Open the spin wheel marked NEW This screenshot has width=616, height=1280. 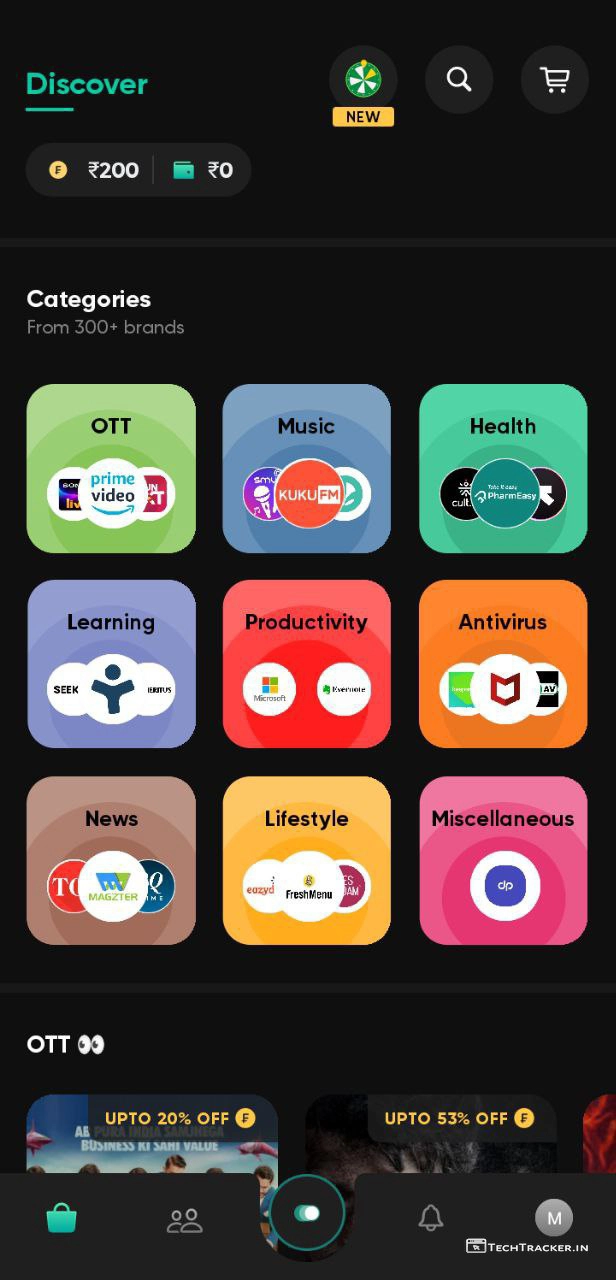[363, 80]
